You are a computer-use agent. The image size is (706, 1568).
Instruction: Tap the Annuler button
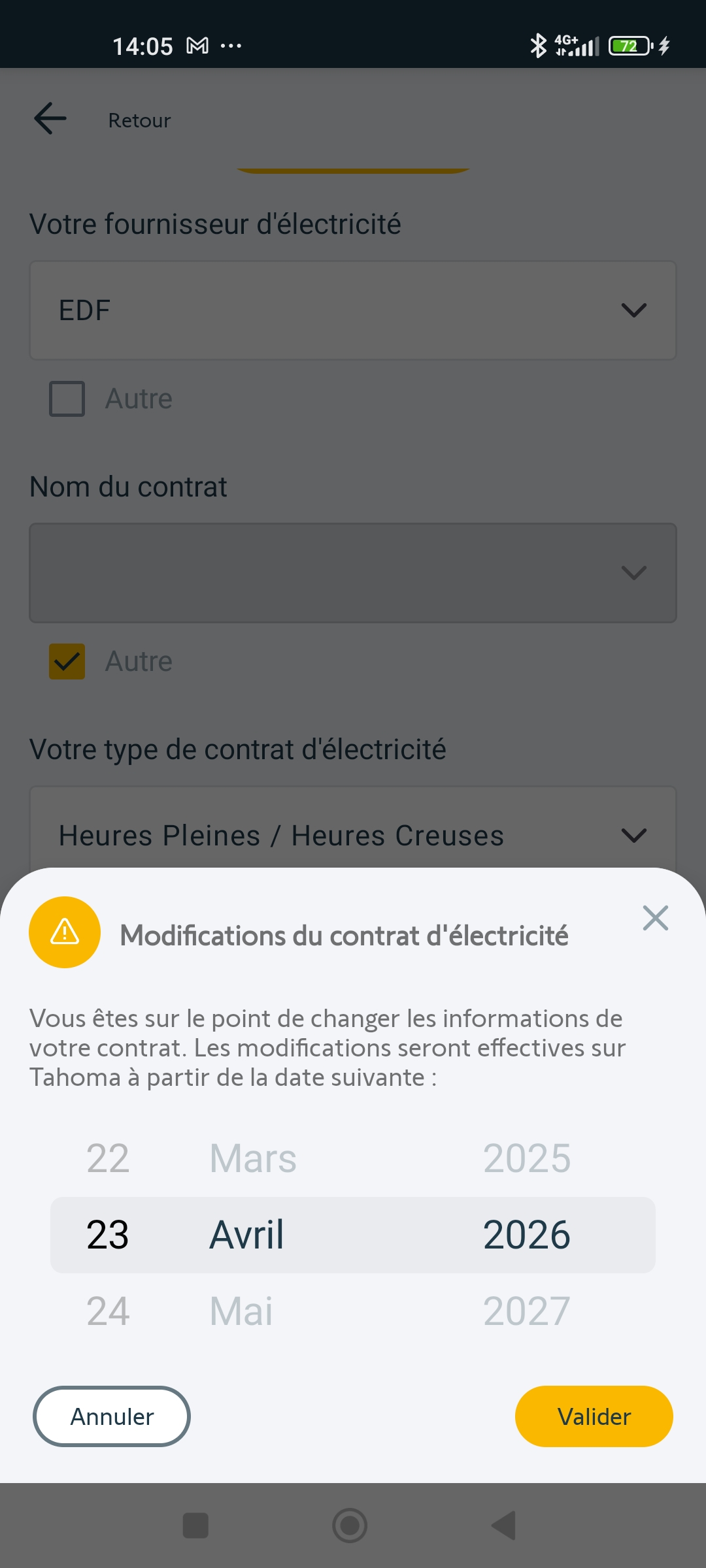112,1416
